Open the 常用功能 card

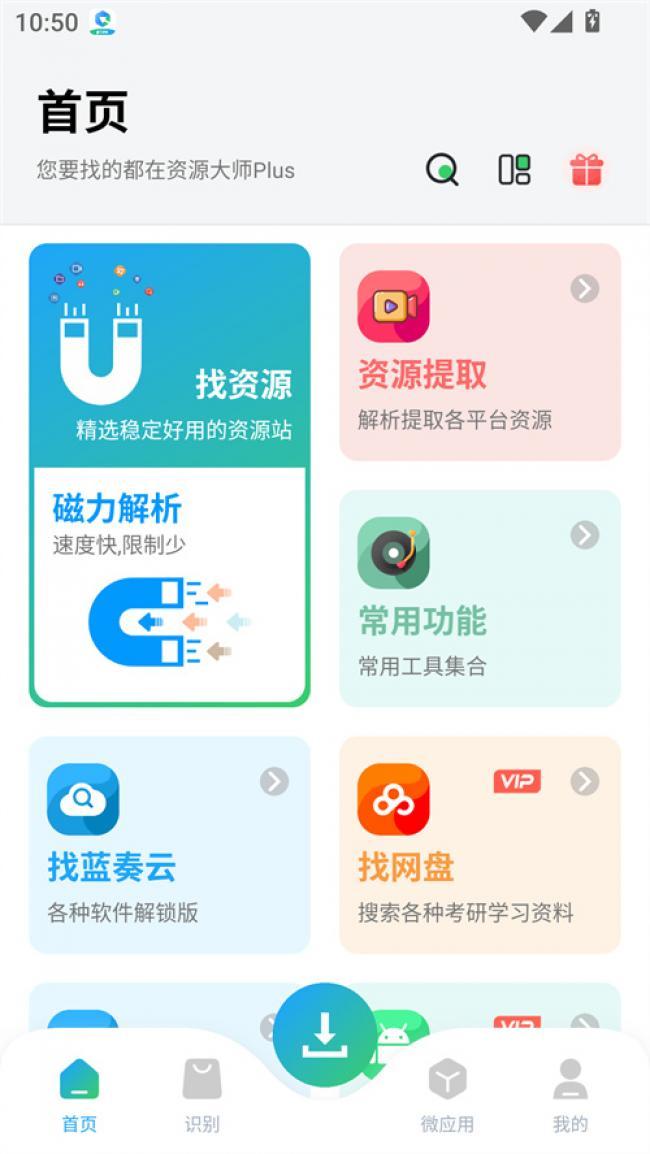pos(480,598)
